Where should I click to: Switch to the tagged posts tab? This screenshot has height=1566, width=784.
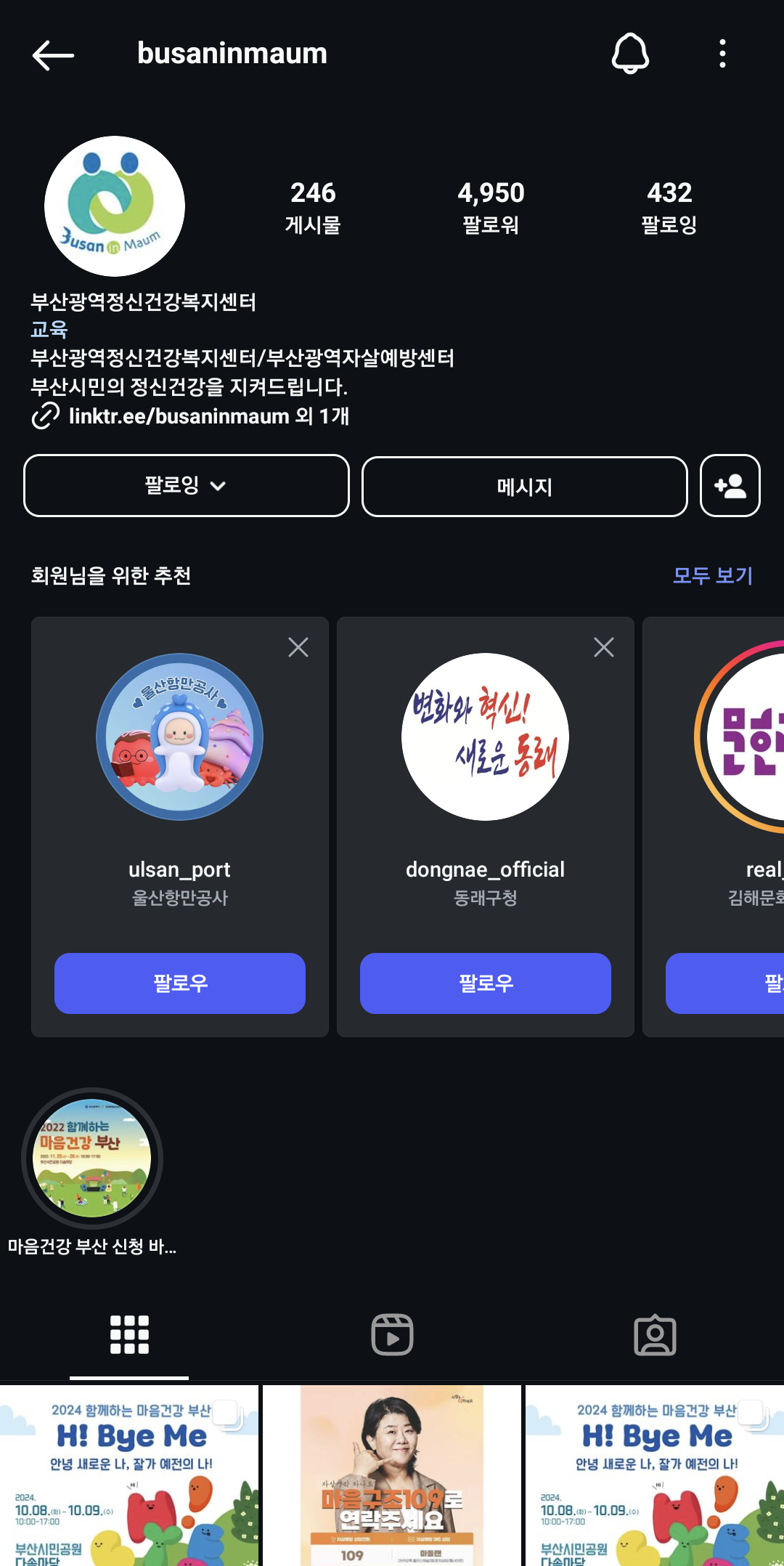655,1335
